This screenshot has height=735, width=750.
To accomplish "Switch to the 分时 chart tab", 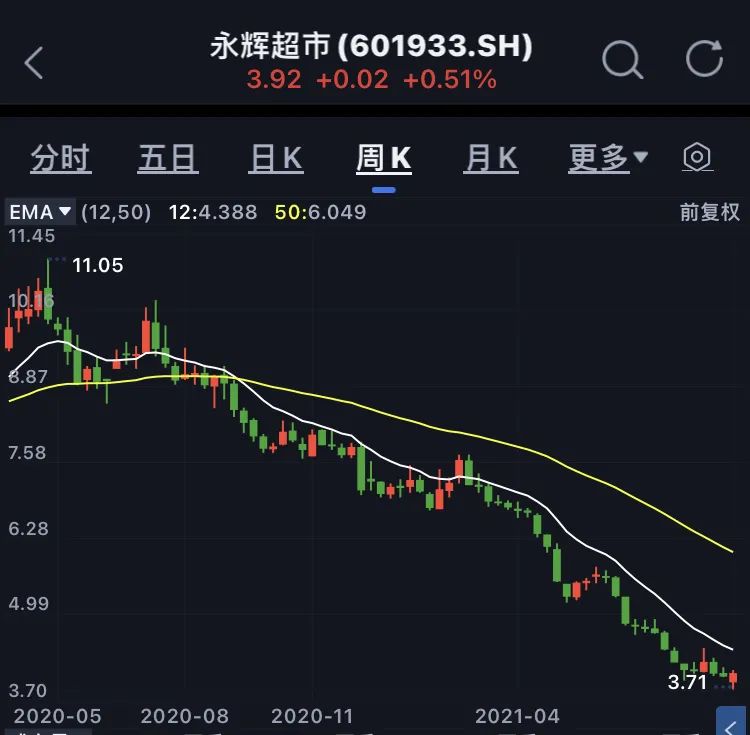I will (x=60, y=159).
